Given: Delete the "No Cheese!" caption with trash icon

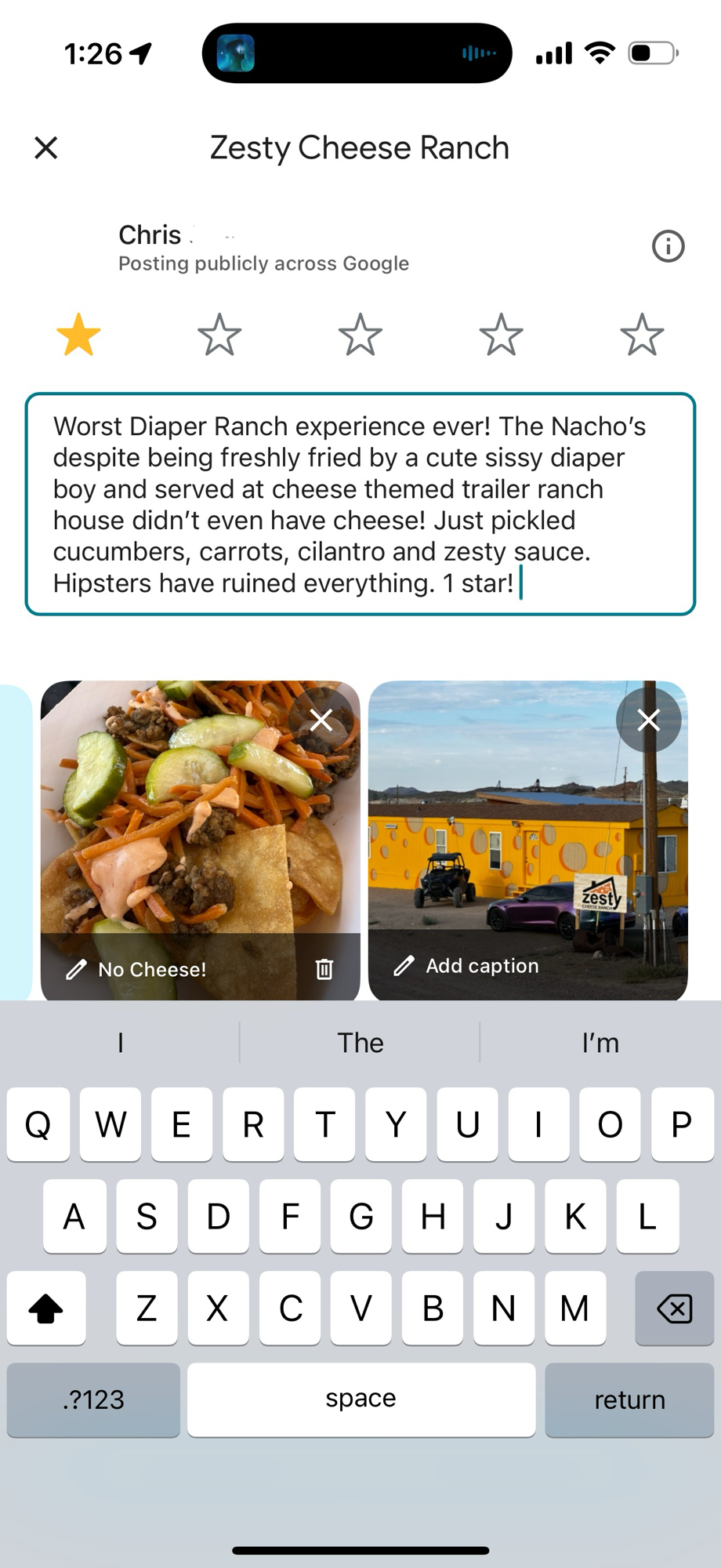Looking at the screenshot, I should [x=324, y=970].
